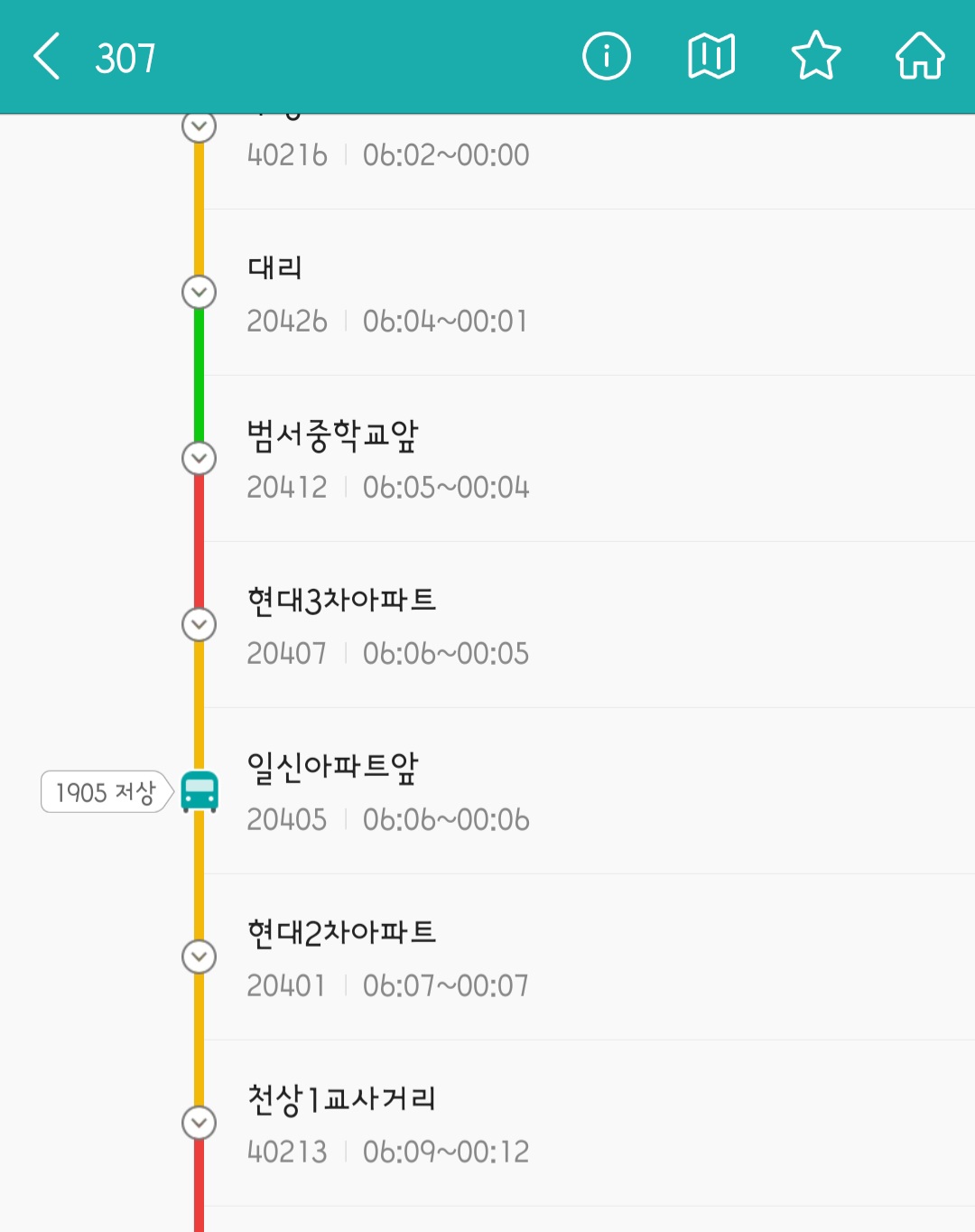This screenshot has height=1232, width=975.
Task: Open route information icon
Action: tap(607, 57)
